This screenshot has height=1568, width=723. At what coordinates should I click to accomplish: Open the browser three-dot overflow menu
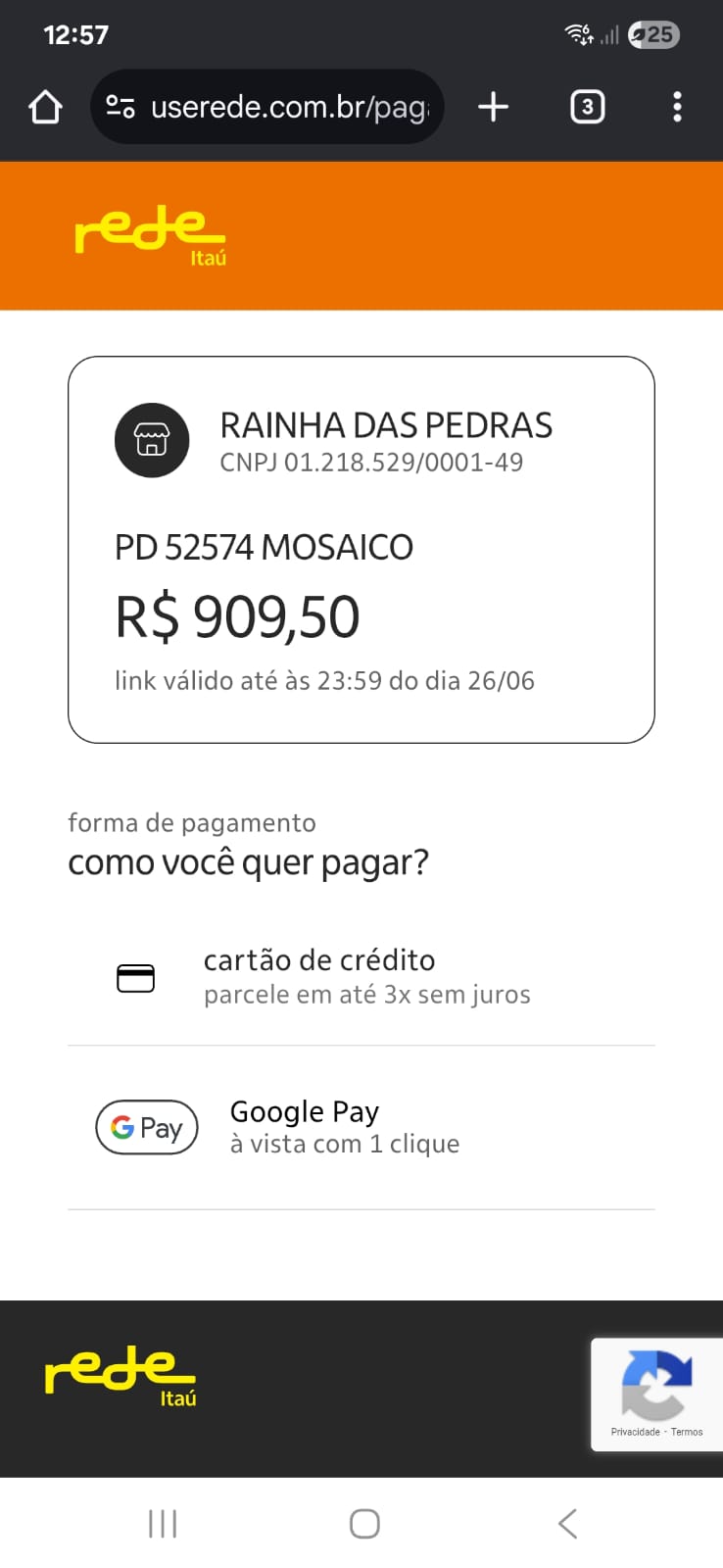click(678, 107)
